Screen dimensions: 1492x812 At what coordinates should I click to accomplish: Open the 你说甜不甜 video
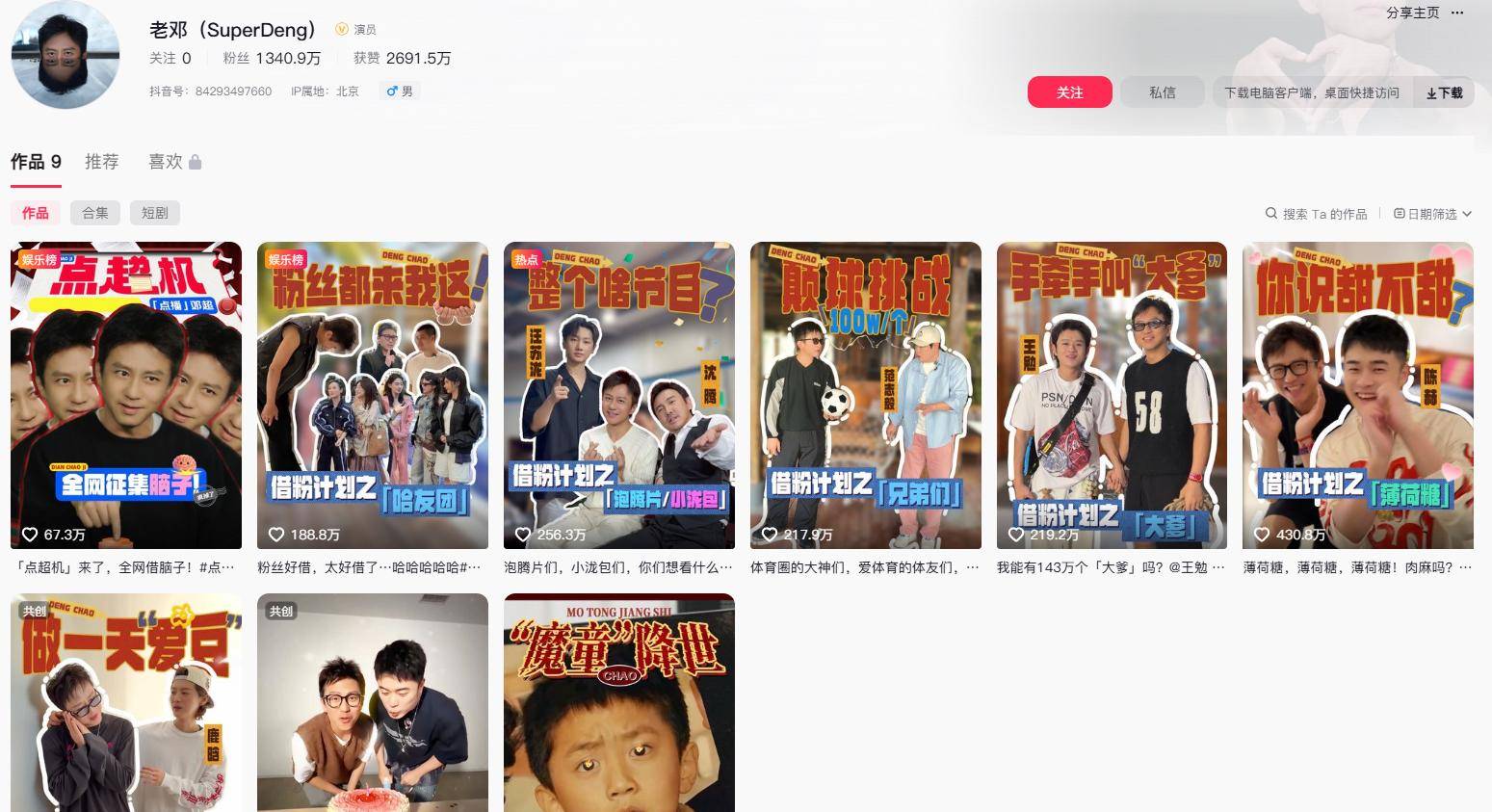(x=1358, y=395)
